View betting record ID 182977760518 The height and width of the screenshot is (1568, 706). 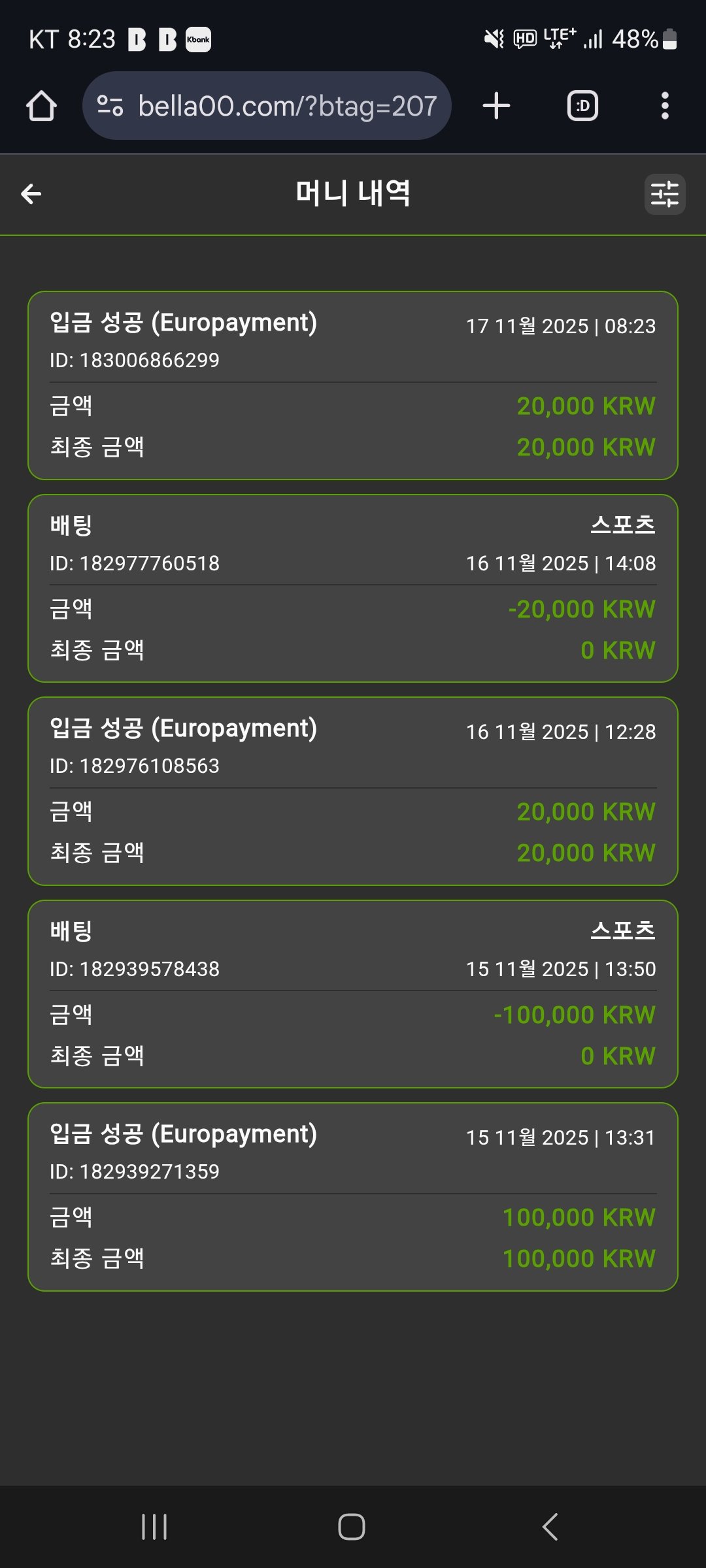pos(353,589)
